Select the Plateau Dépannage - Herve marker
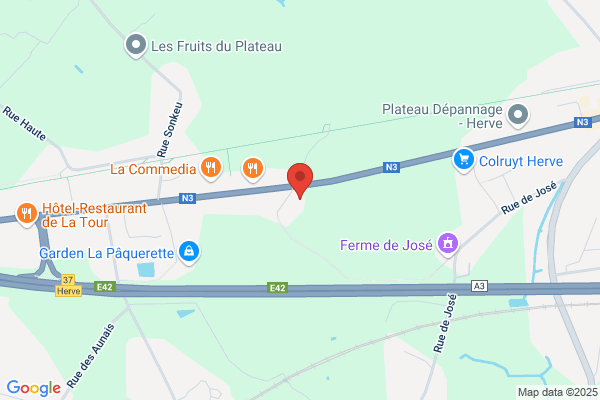This screenshot has width=600, height=400. (x=518, y=116)
